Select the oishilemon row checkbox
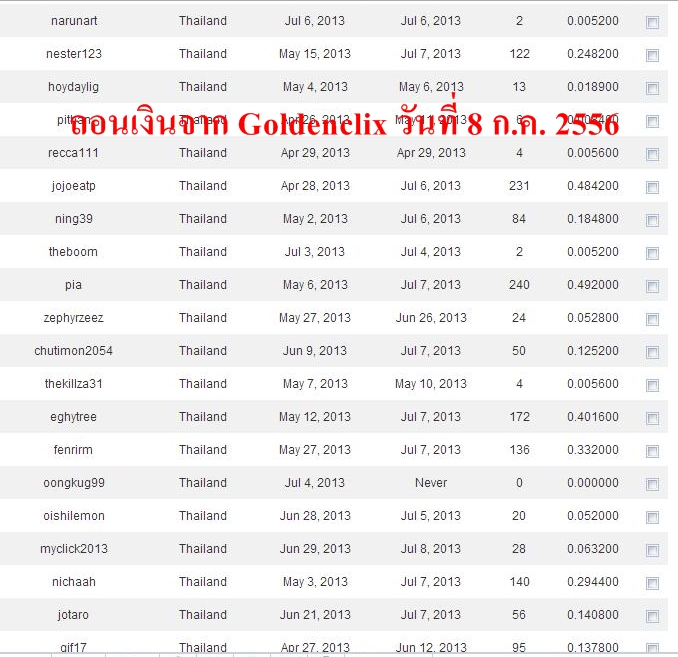Image resolution: width=678 pixels, height=657 pixels. (x=652, y=517)
